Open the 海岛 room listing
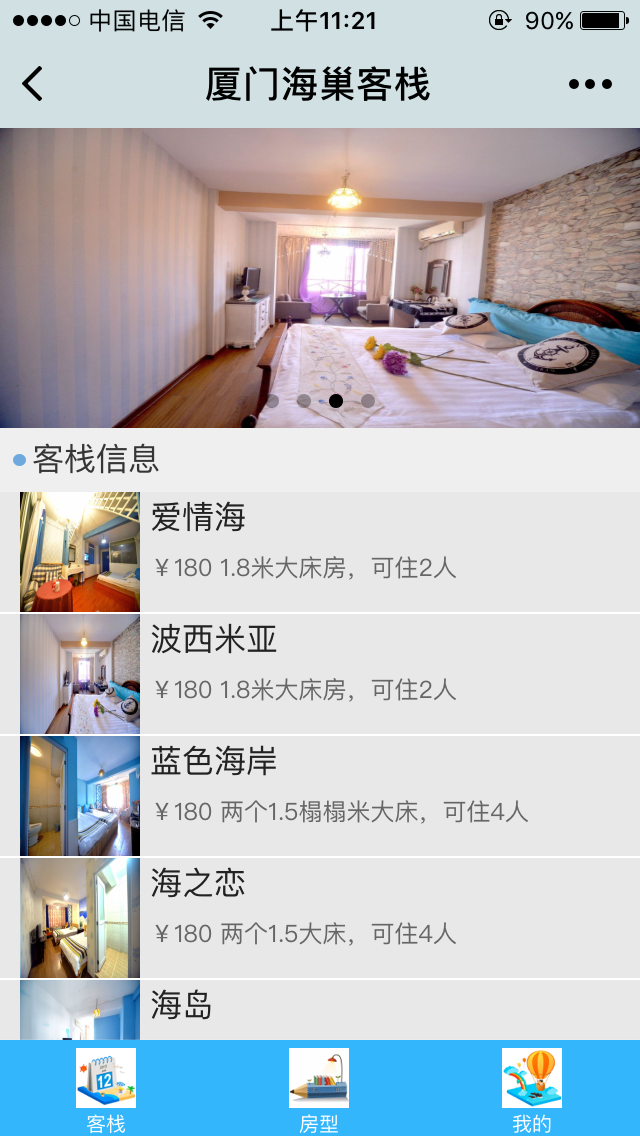This screenshot has height=1136, width=640. click(x=320, y=1010)
